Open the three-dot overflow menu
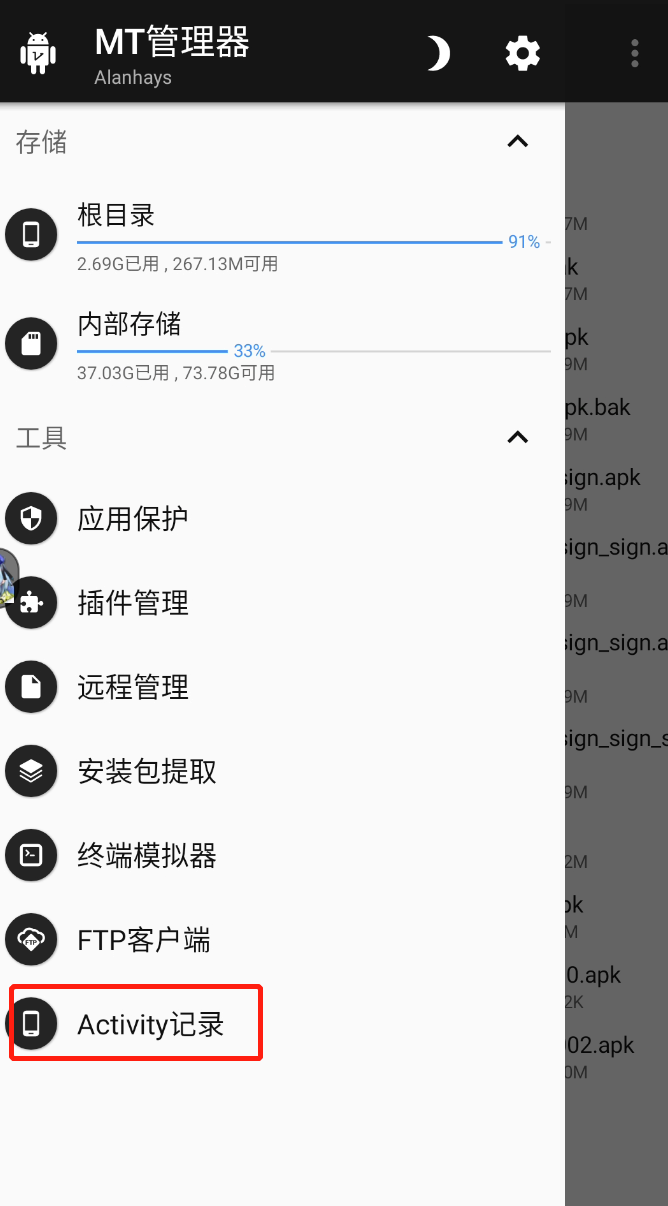The image size is (668, 1206). (635, 53)
